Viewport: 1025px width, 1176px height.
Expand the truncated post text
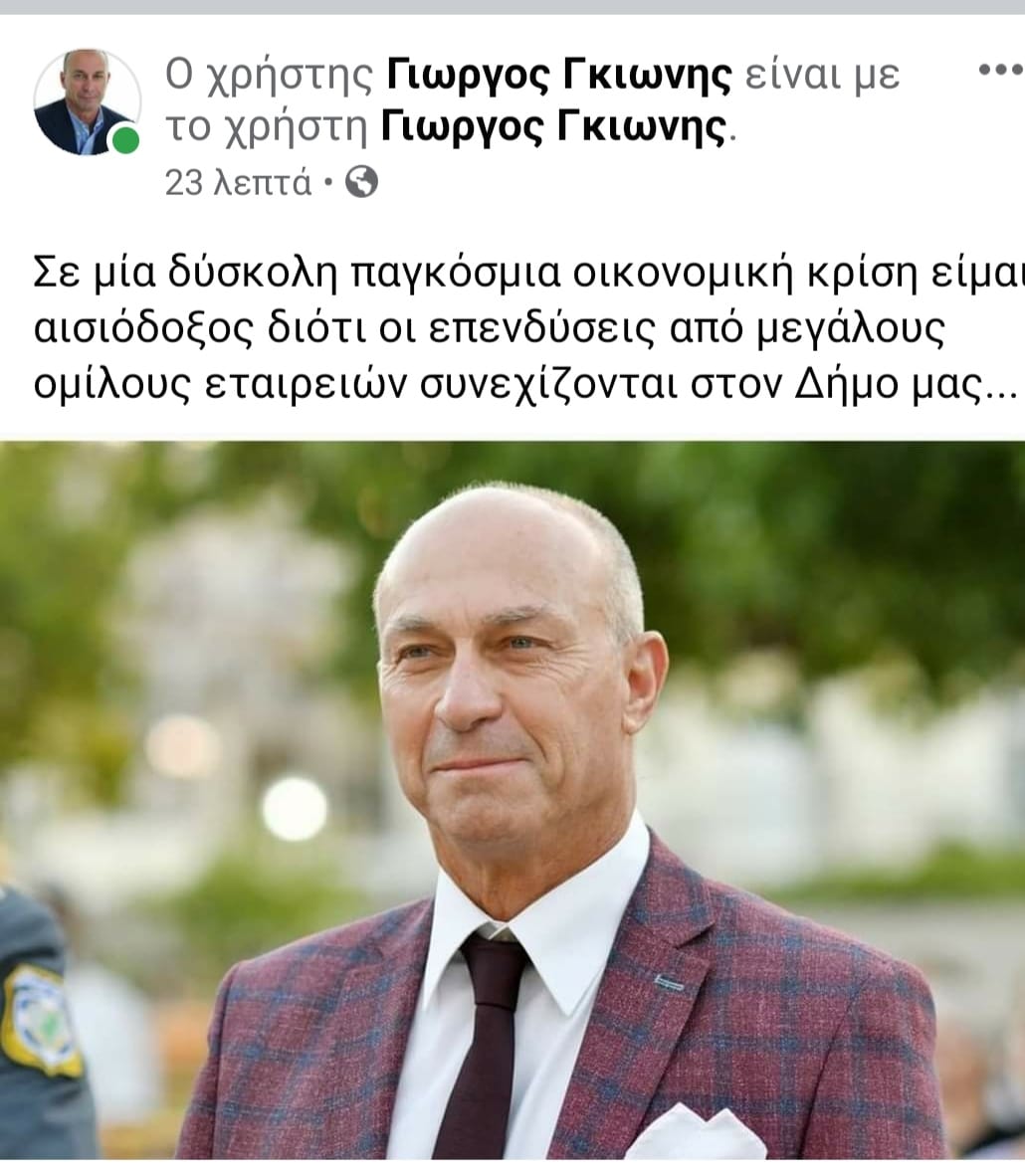[995, 384]
